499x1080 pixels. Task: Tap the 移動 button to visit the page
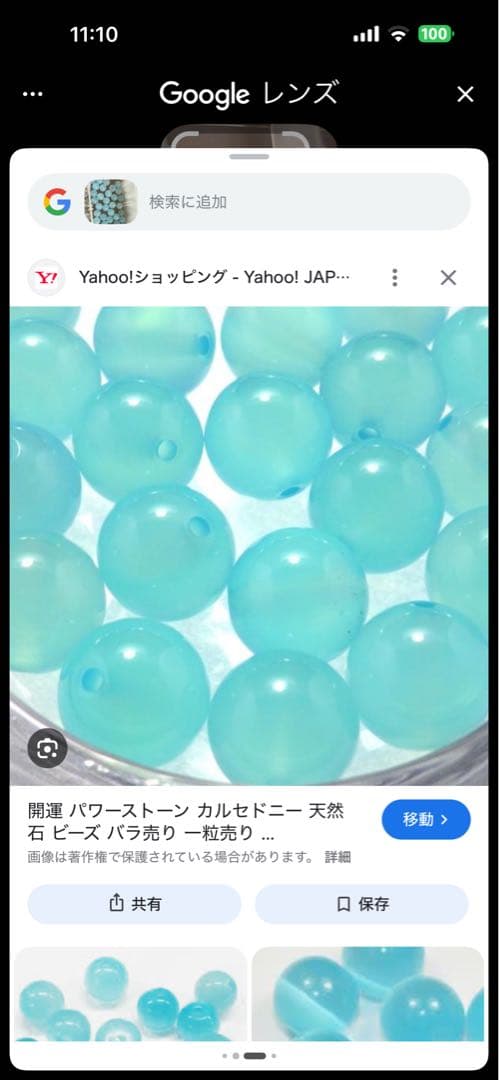click(x=426, y=820)
